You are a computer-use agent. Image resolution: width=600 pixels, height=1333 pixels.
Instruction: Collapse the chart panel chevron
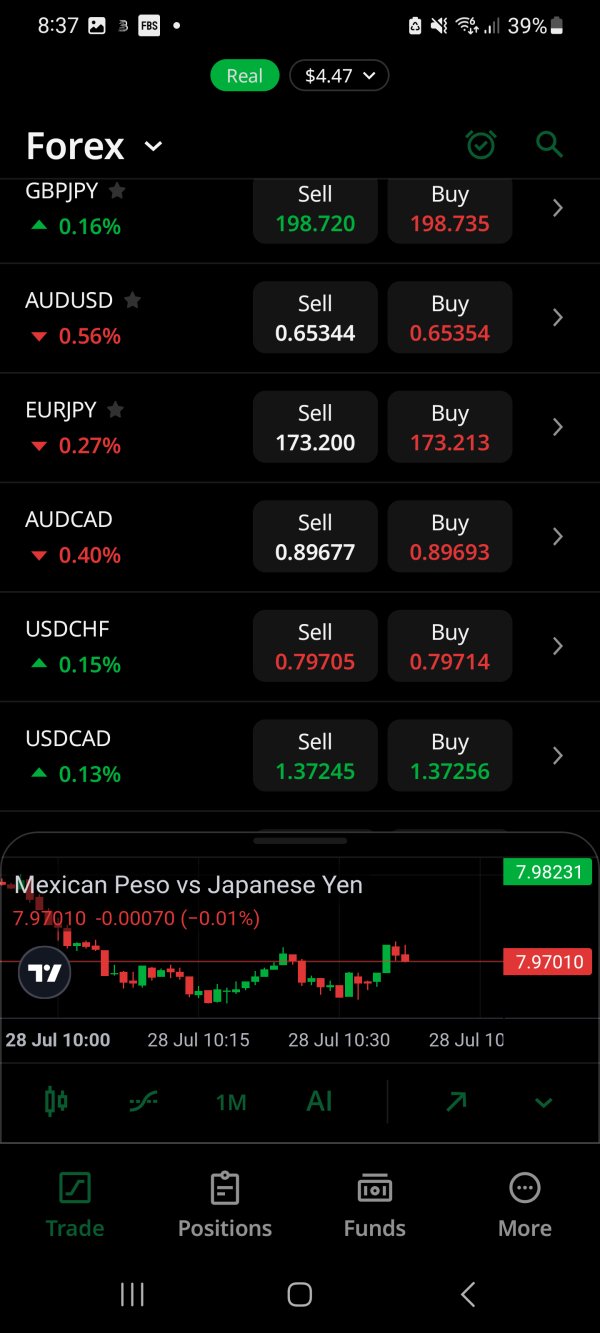pos(543,1103)
